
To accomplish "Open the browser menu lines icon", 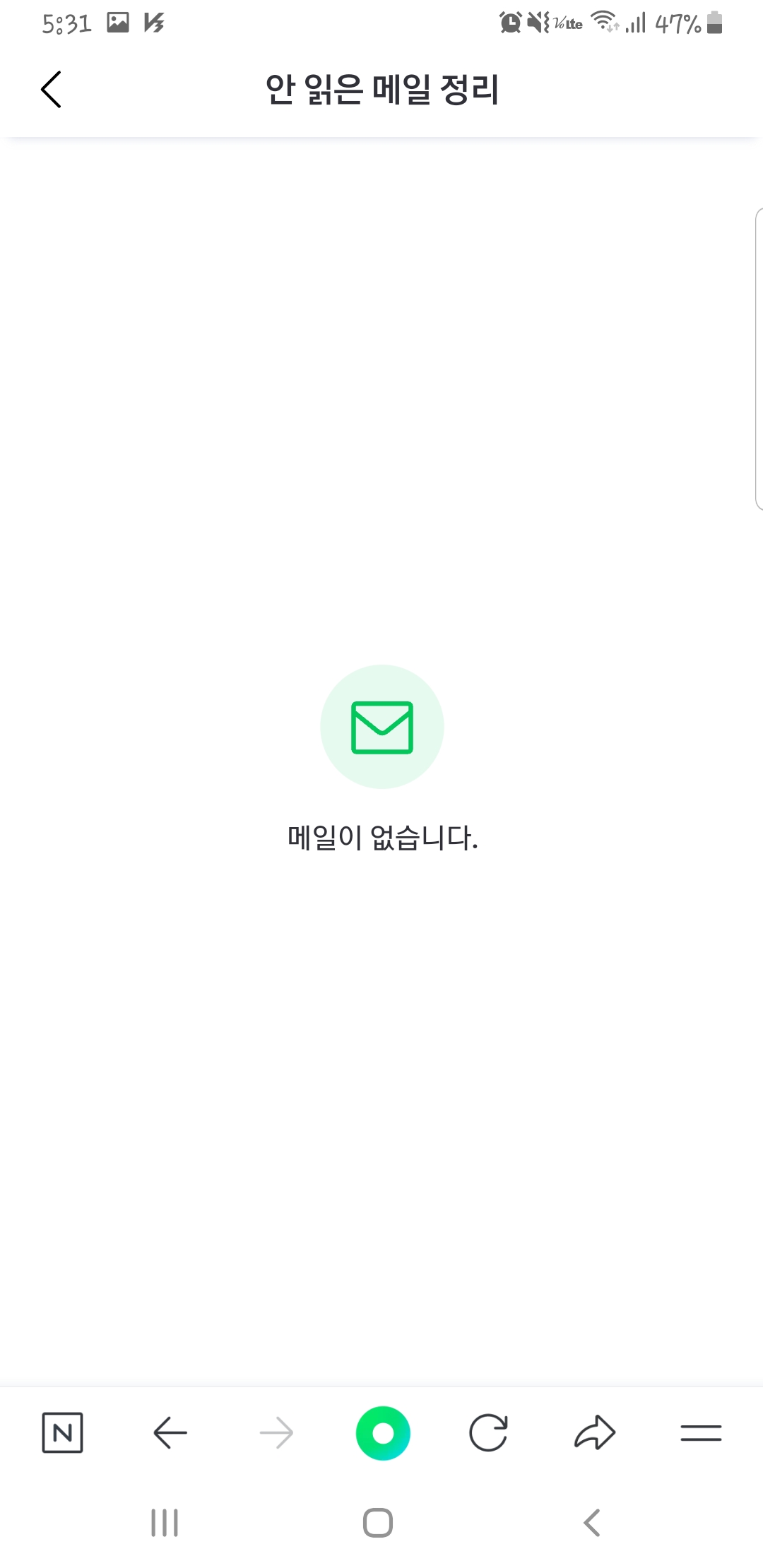I will click(x=701, y=1432).
